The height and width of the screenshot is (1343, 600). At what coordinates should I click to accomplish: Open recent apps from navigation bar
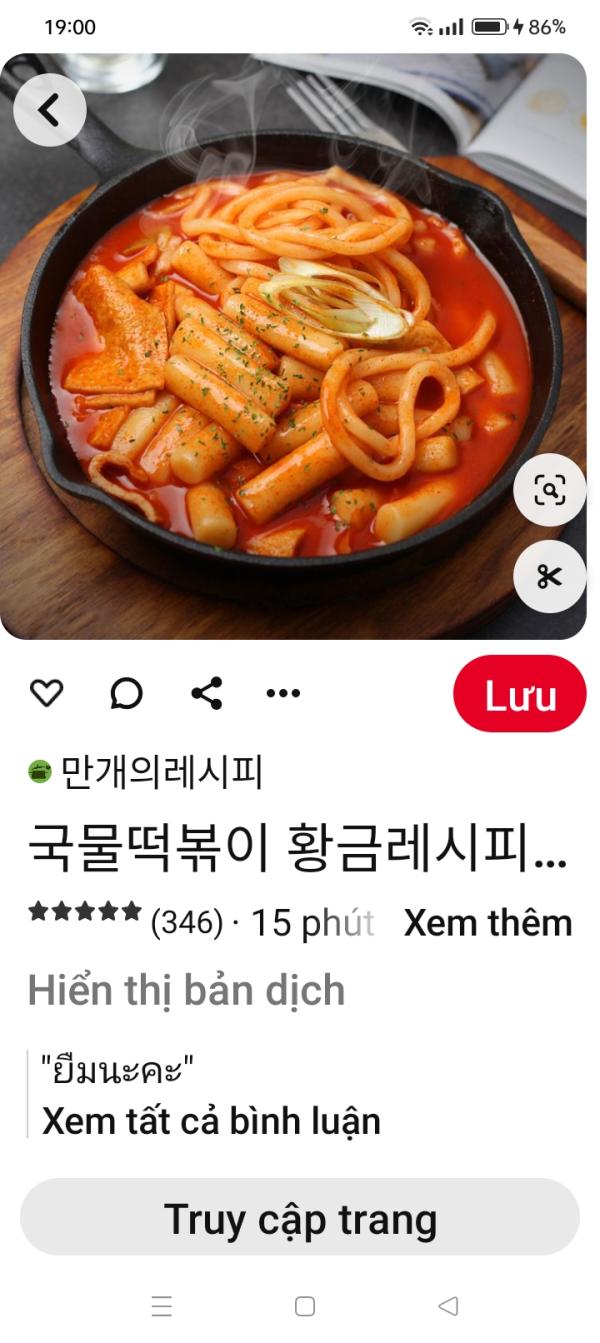[161, 1306]
